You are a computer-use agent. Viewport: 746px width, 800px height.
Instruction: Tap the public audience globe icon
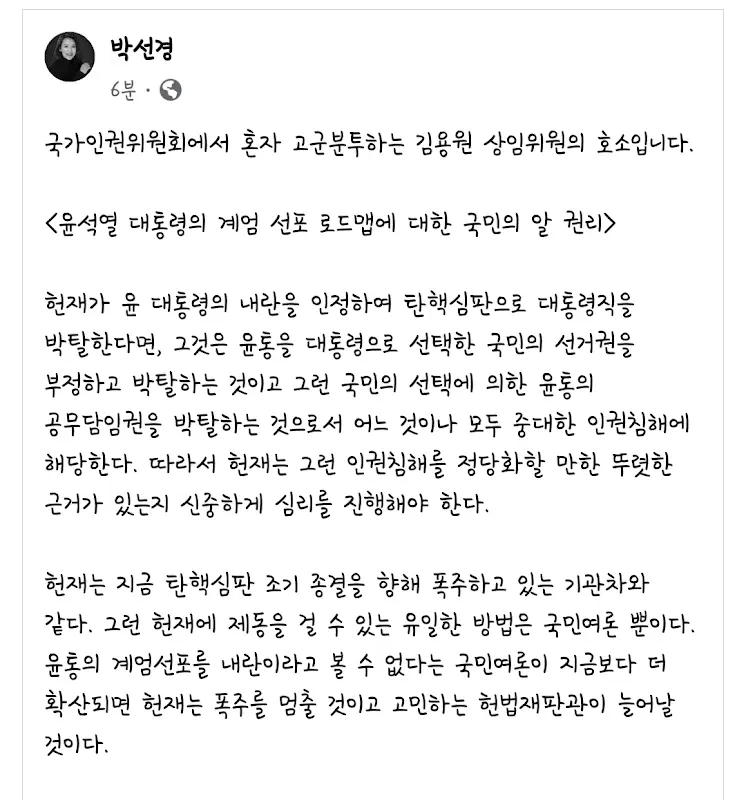click(x=171, y=90)
